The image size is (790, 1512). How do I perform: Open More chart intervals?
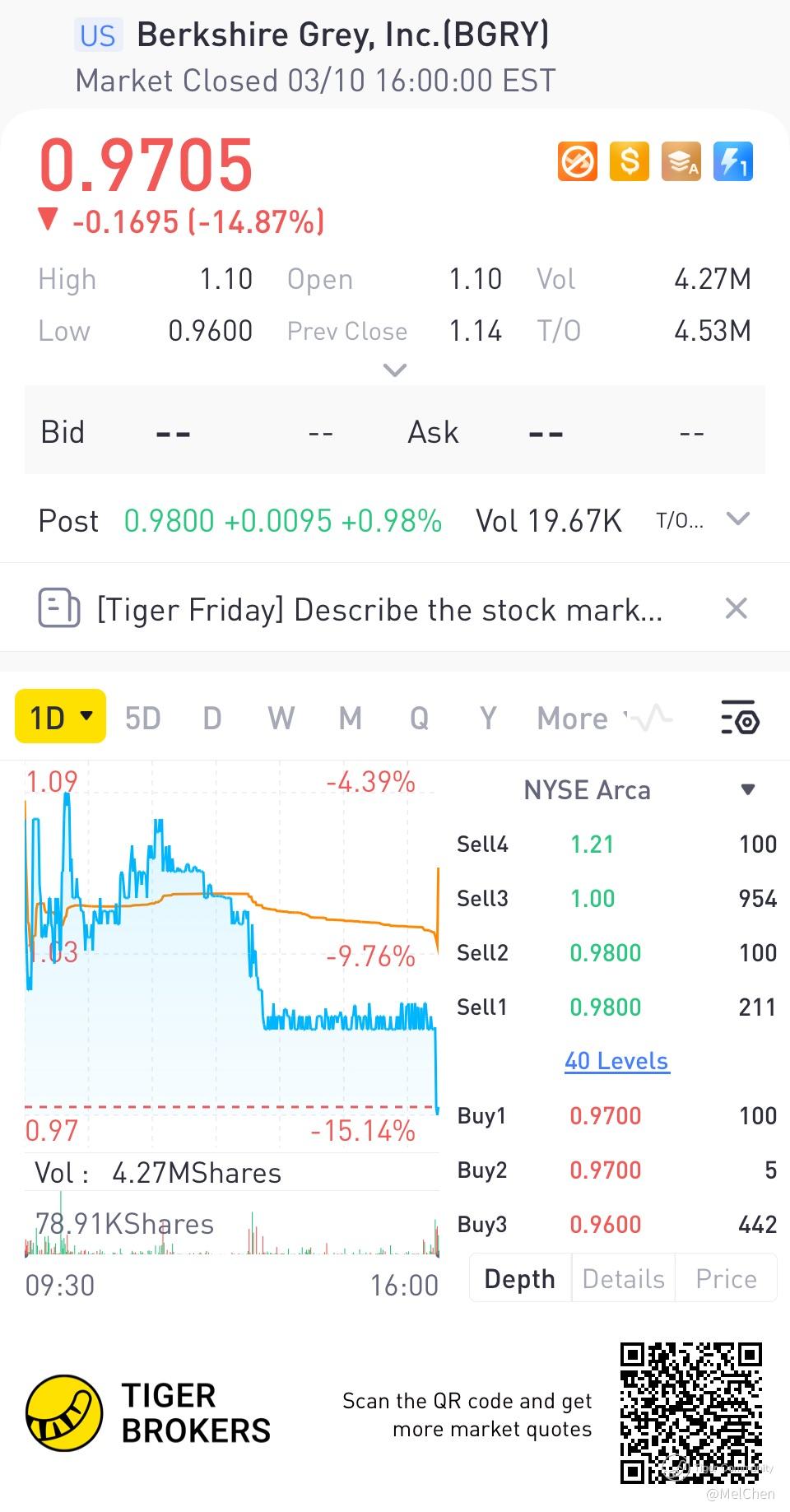click(574, 719)
